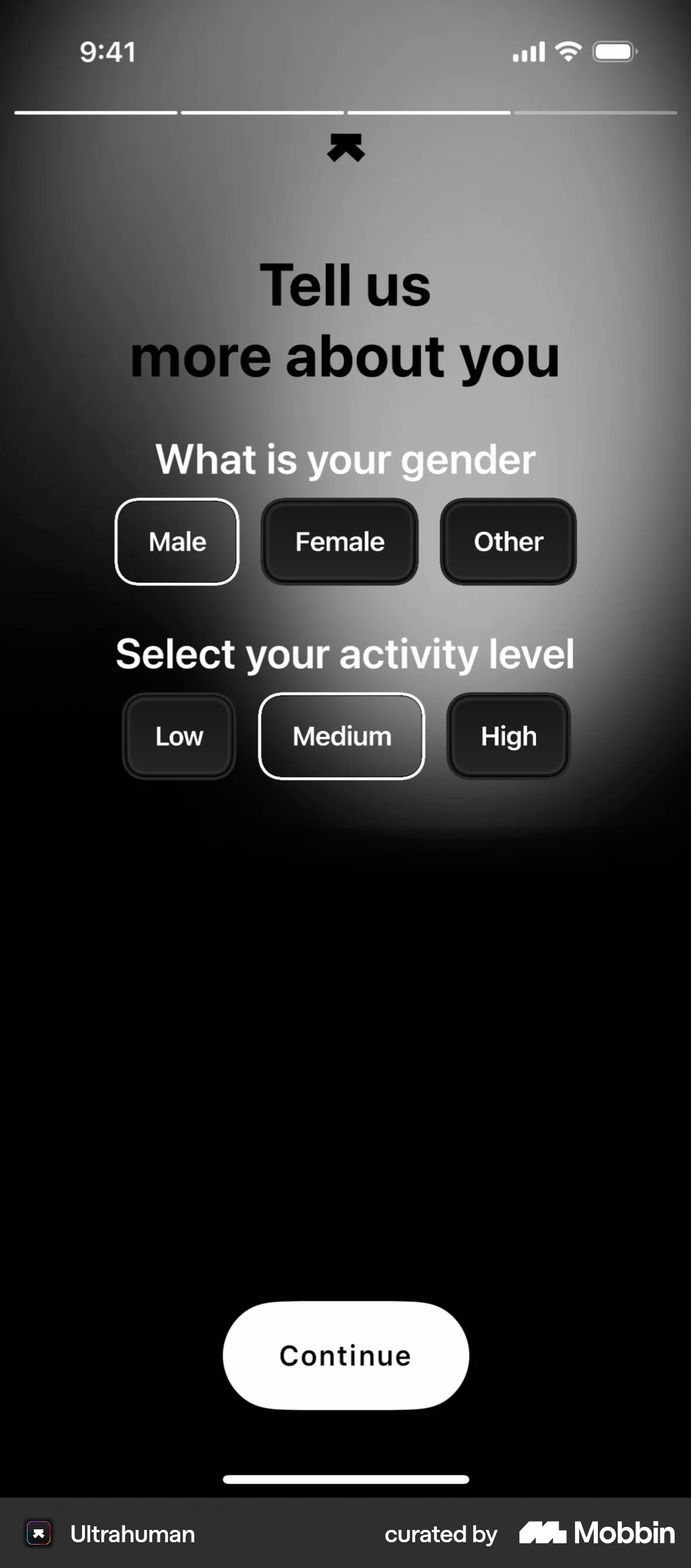Image resolution: width=691 pixels, height=1568 pixels.
Task: Tap the battery indicator icon
Action: [614, 52]
